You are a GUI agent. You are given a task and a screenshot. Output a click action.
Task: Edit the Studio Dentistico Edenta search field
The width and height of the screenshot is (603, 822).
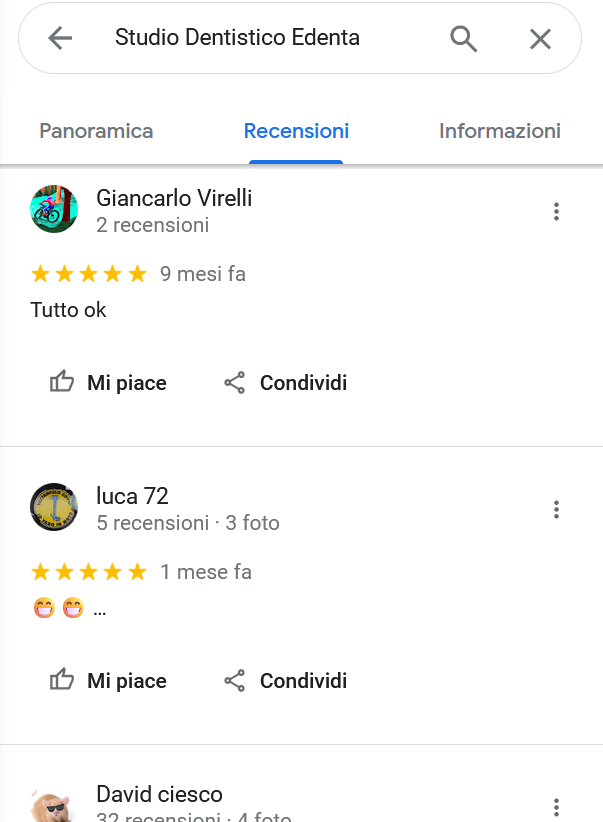pos(260,39)
